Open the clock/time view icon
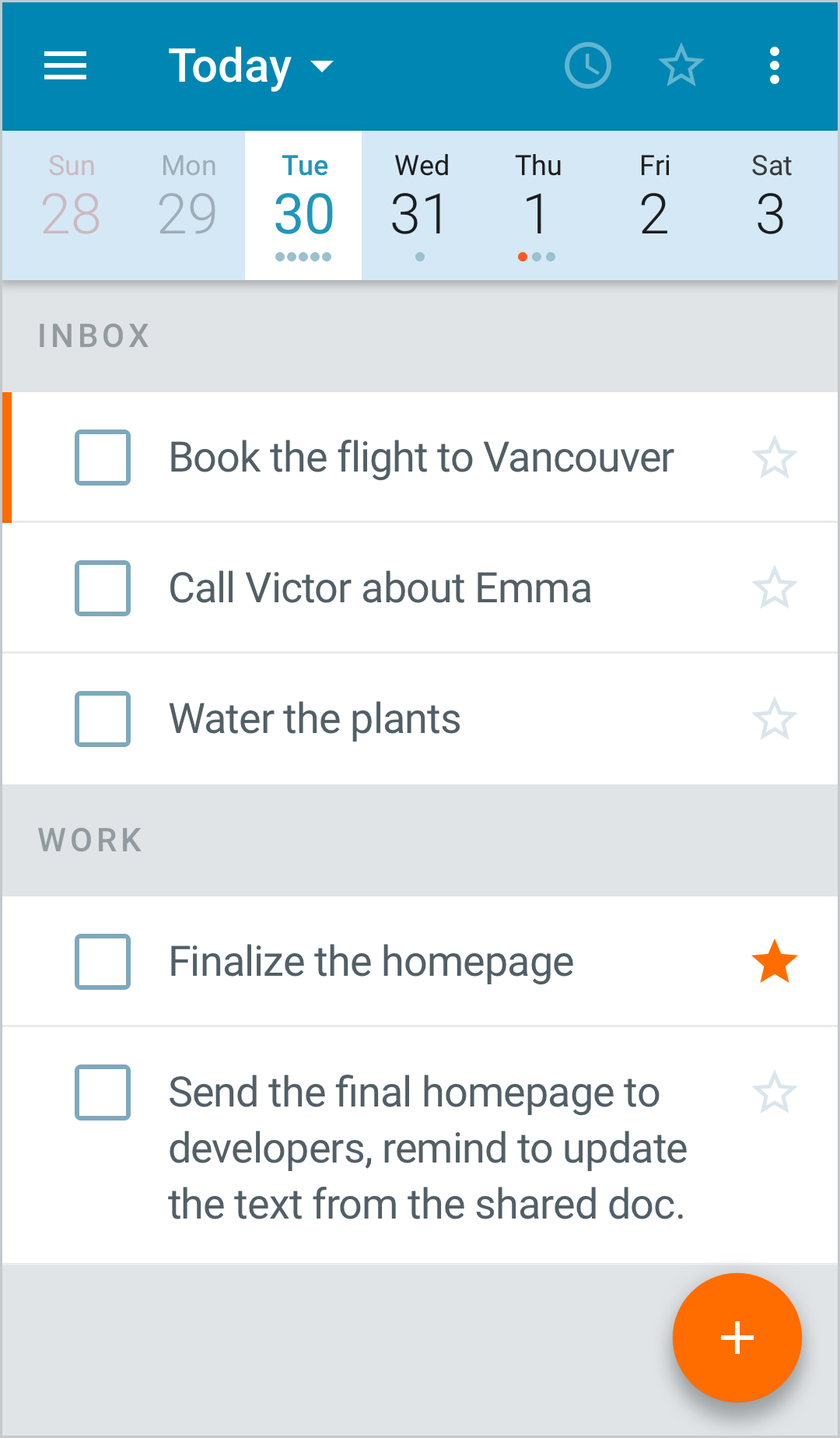The width and height of the screenshot is (840, 1438). 588,66
